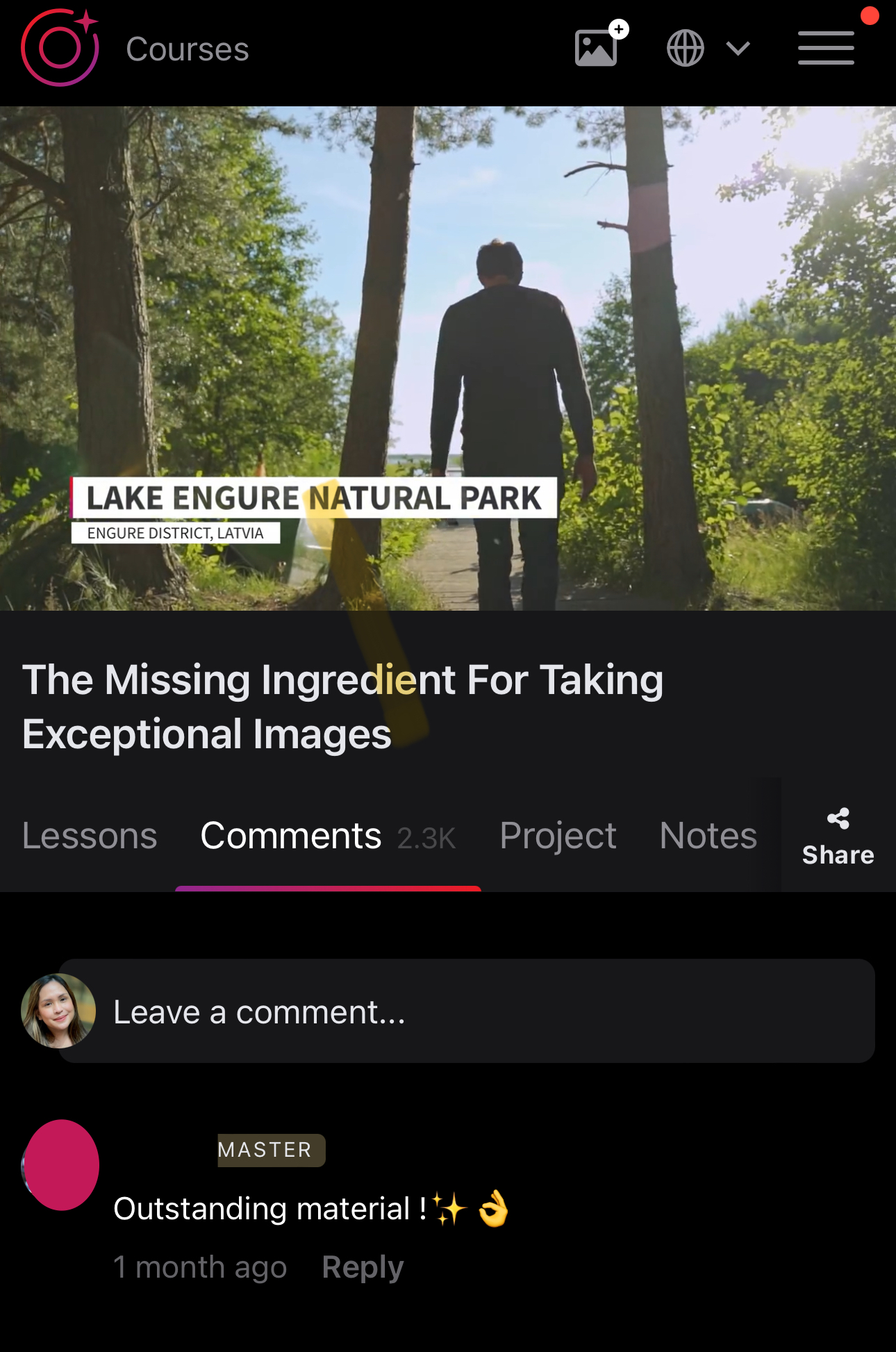This screenshot has height=1352, width=896.
Task: Share this course
Action: click(838, 838)
